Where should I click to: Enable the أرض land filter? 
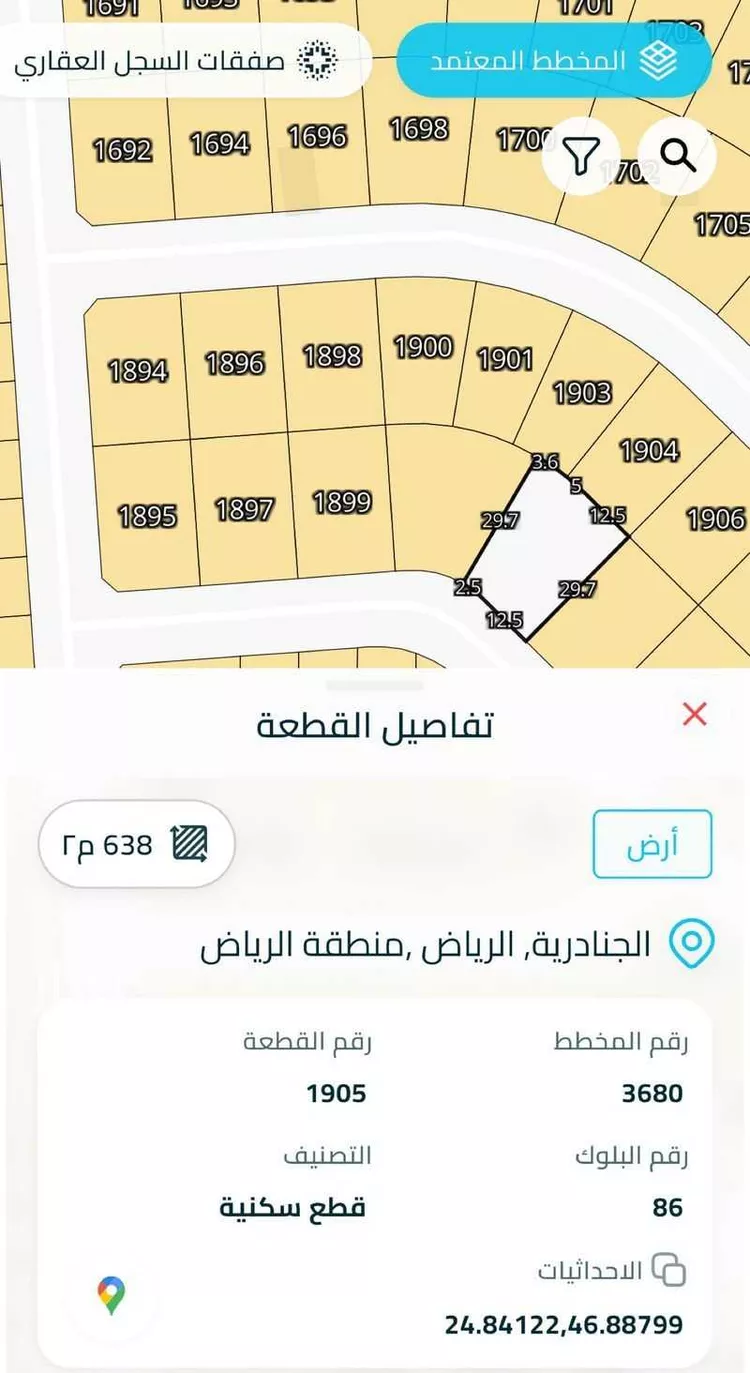click(651, 844)
